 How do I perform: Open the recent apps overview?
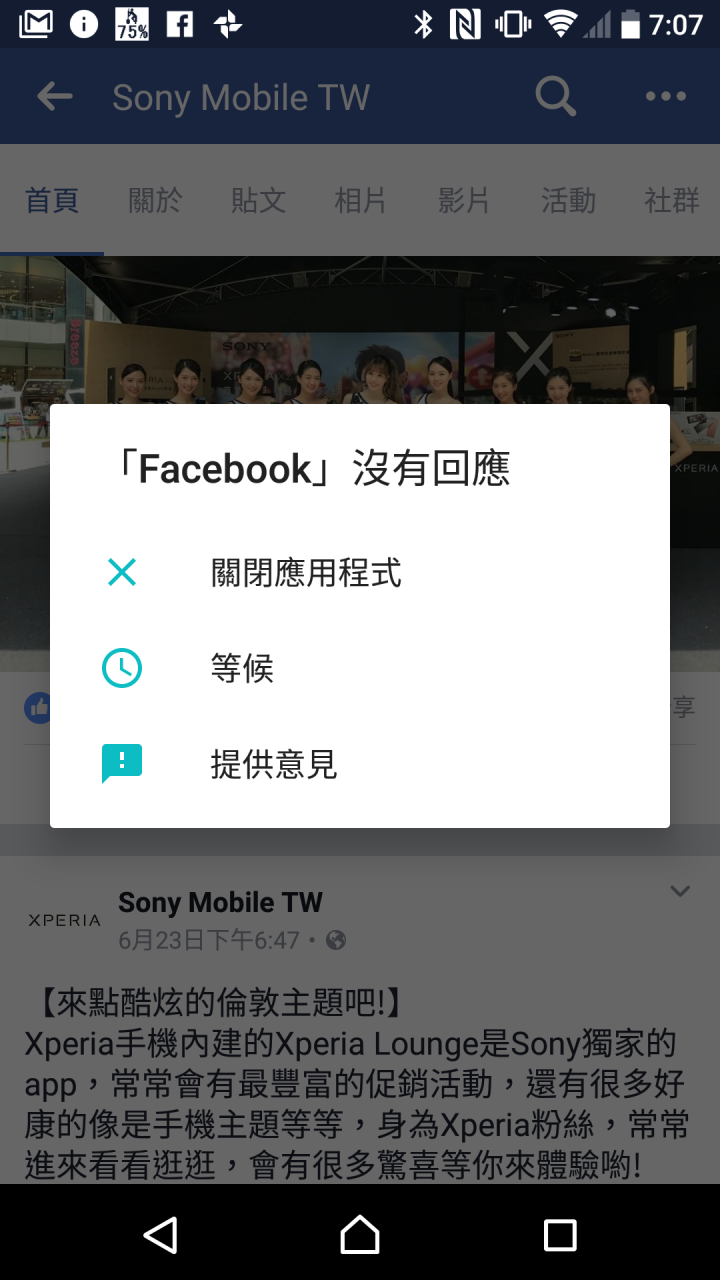(x=560, y=1235)
